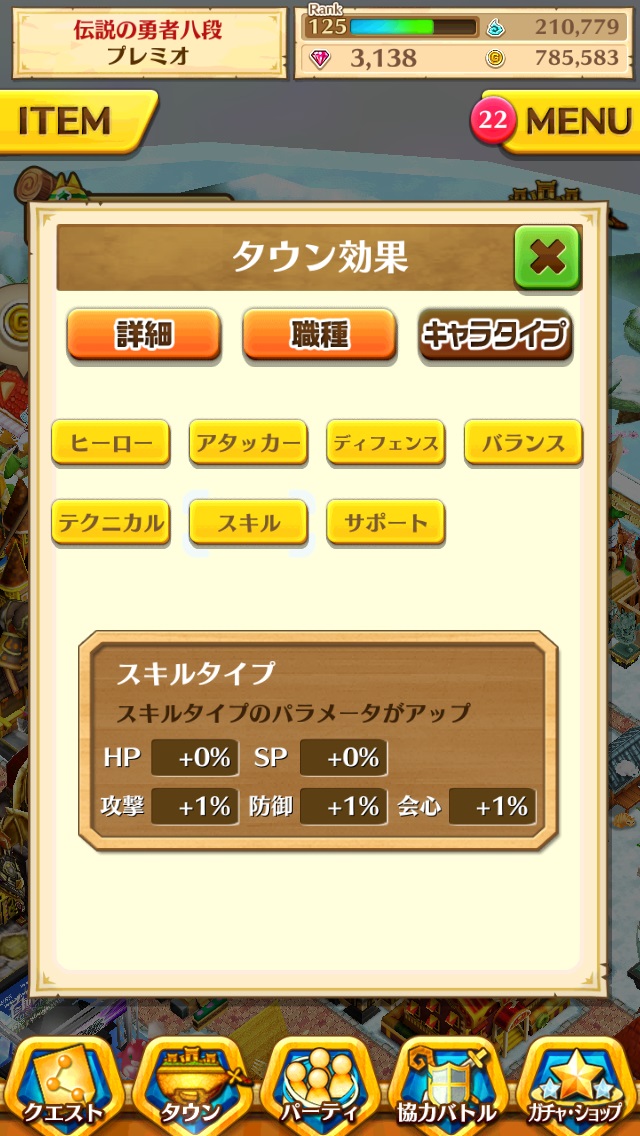Pick the サポート type button
Screen dimensions: 640x1136
(x=386, y=522)
